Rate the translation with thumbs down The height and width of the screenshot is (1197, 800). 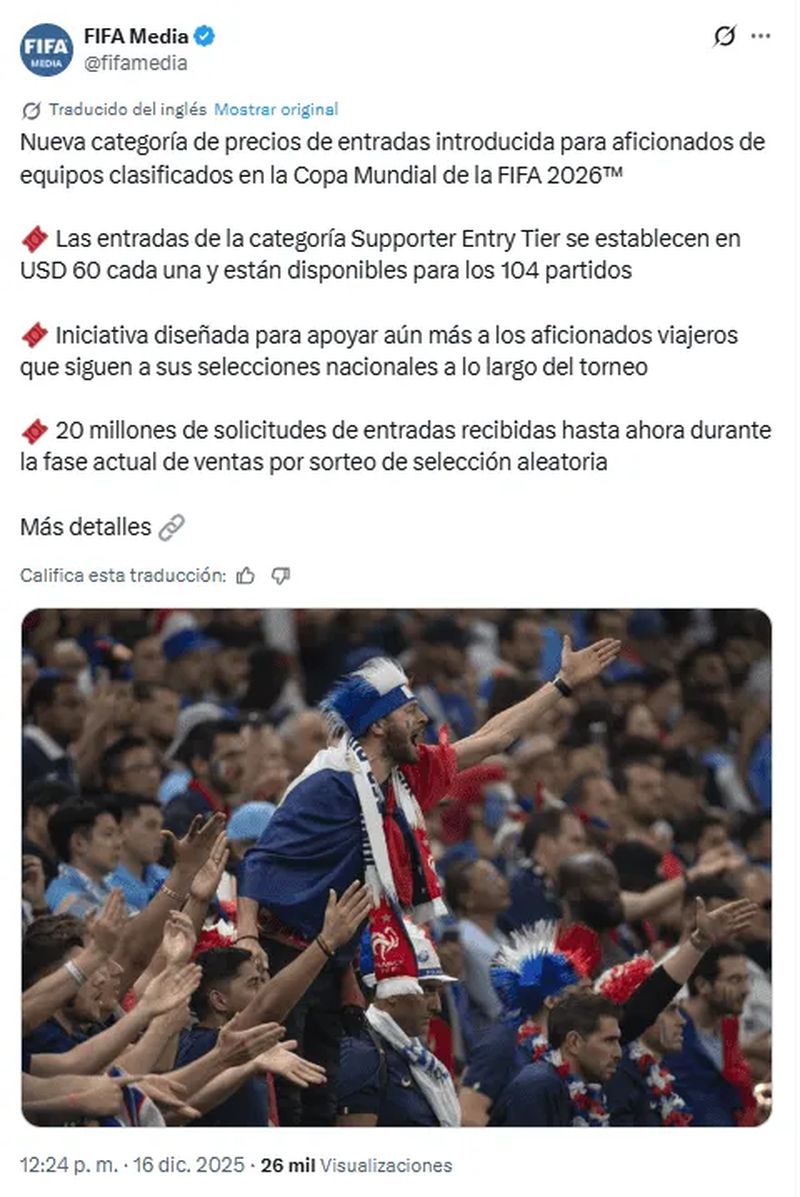(281, 576)
